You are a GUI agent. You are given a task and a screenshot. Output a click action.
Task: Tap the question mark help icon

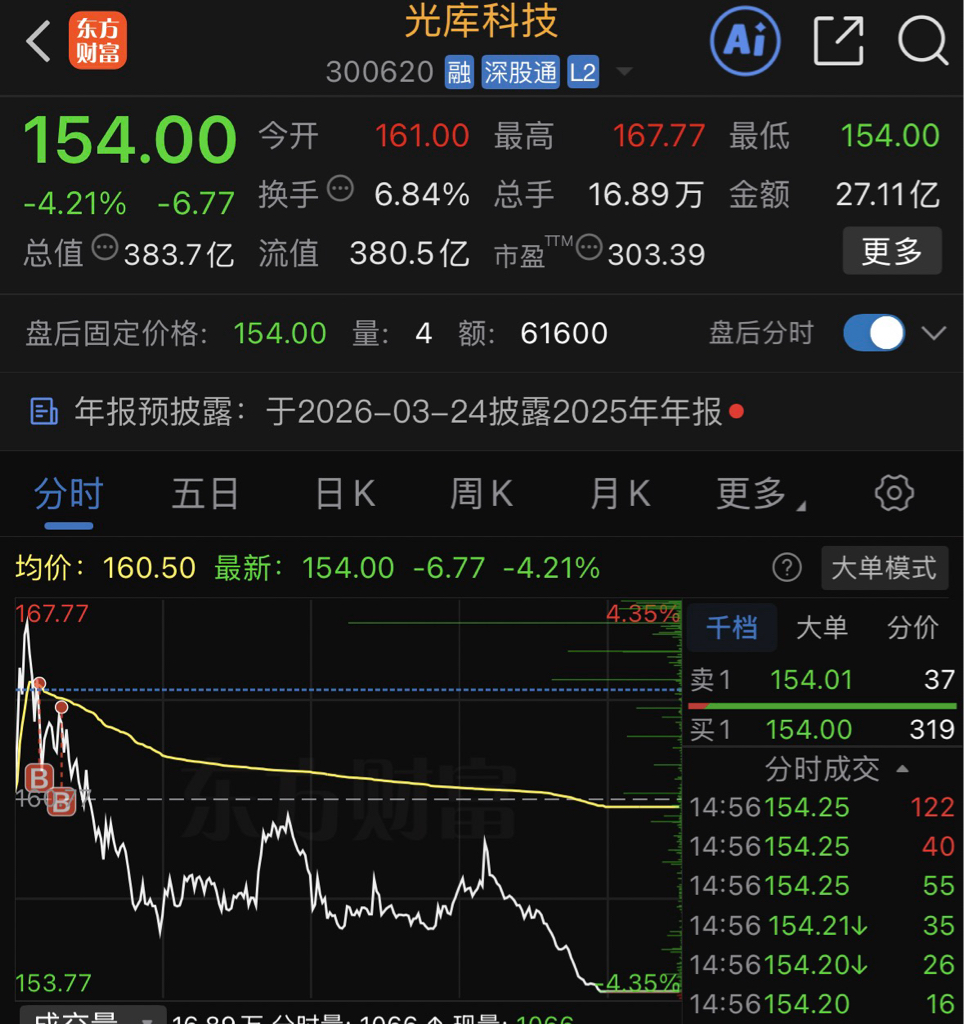coord(787,568)
